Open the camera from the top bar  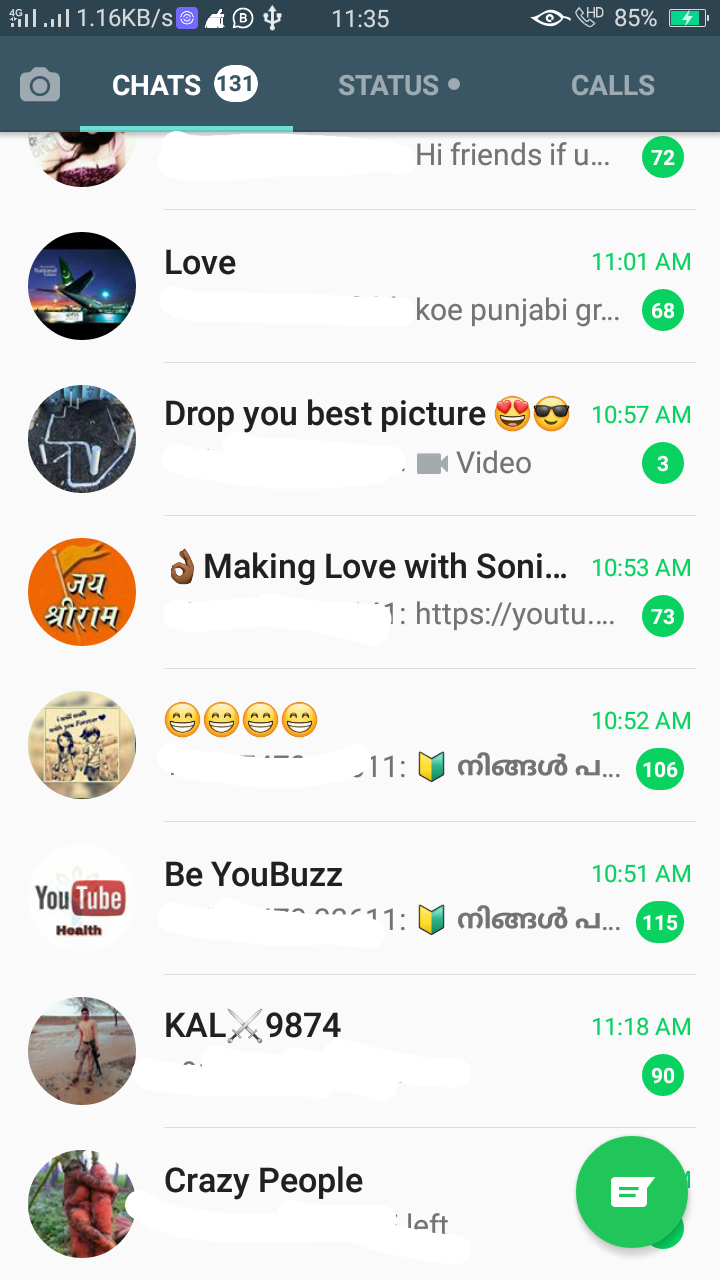(40, 86)
